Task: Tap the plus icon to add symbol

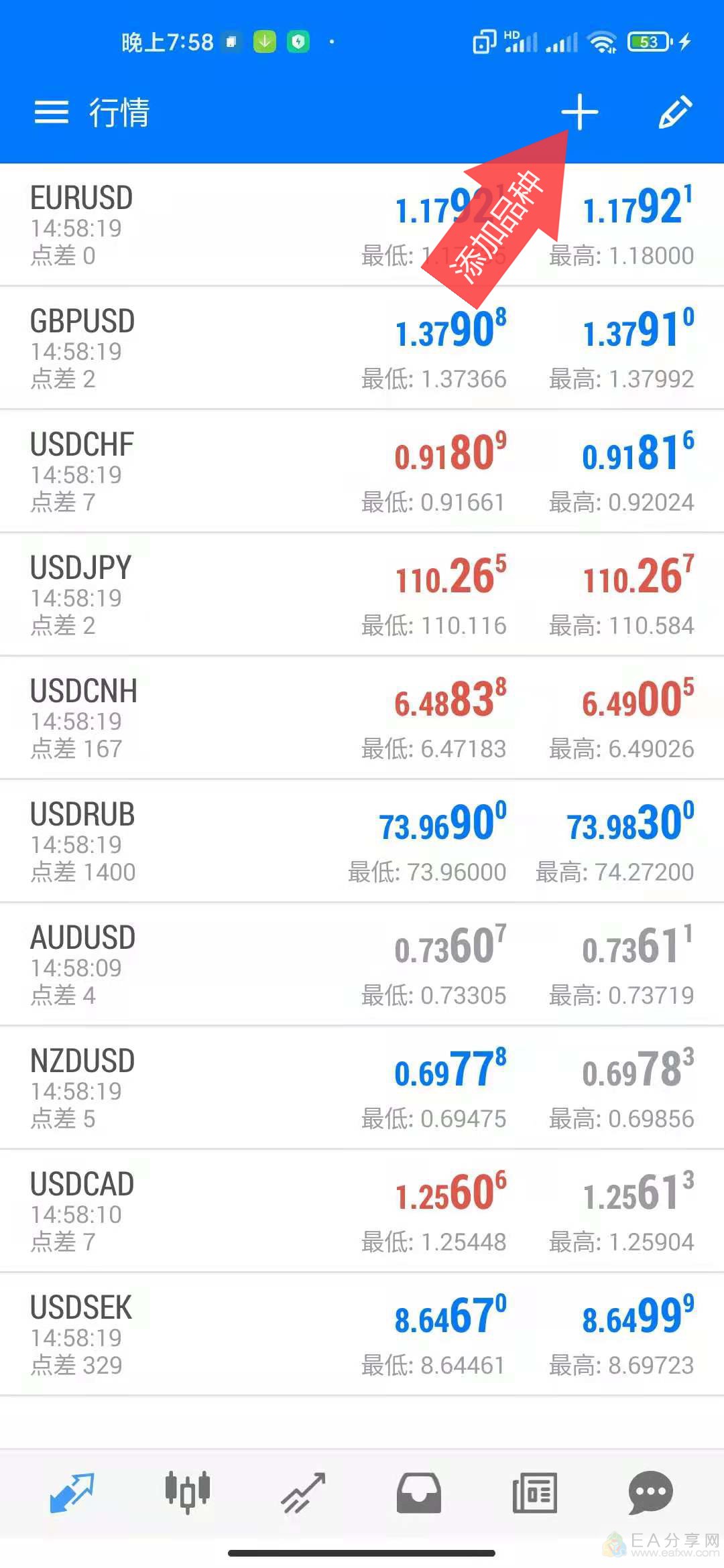Action: [x=579, y=112]
